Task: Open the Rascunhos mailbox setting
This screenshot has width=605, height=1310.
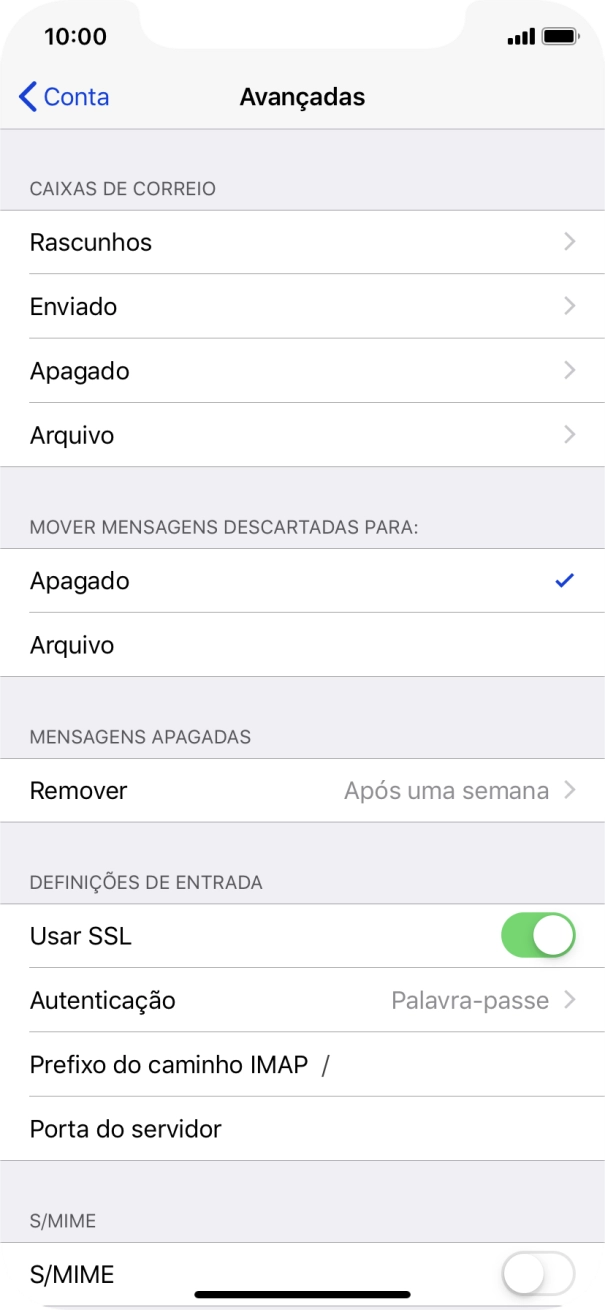Action: (x=302, y=242)
